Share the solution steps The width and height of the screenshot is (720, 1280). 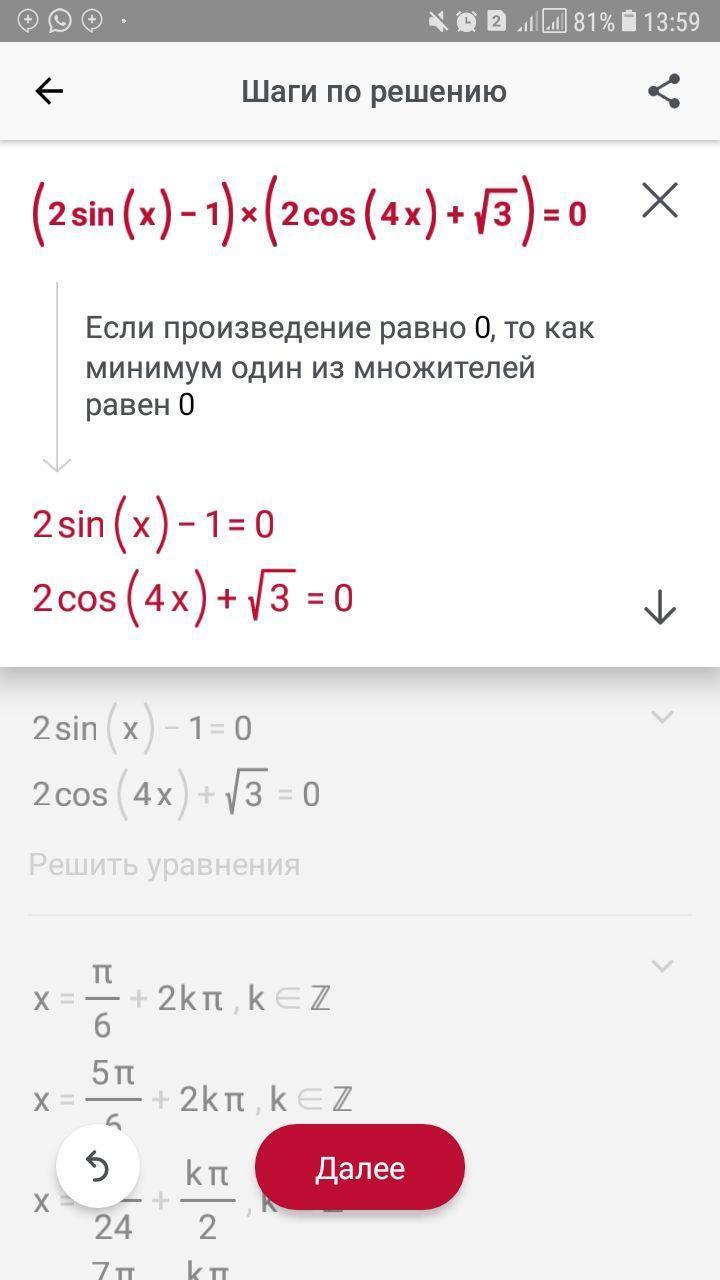tap(664, 91)
